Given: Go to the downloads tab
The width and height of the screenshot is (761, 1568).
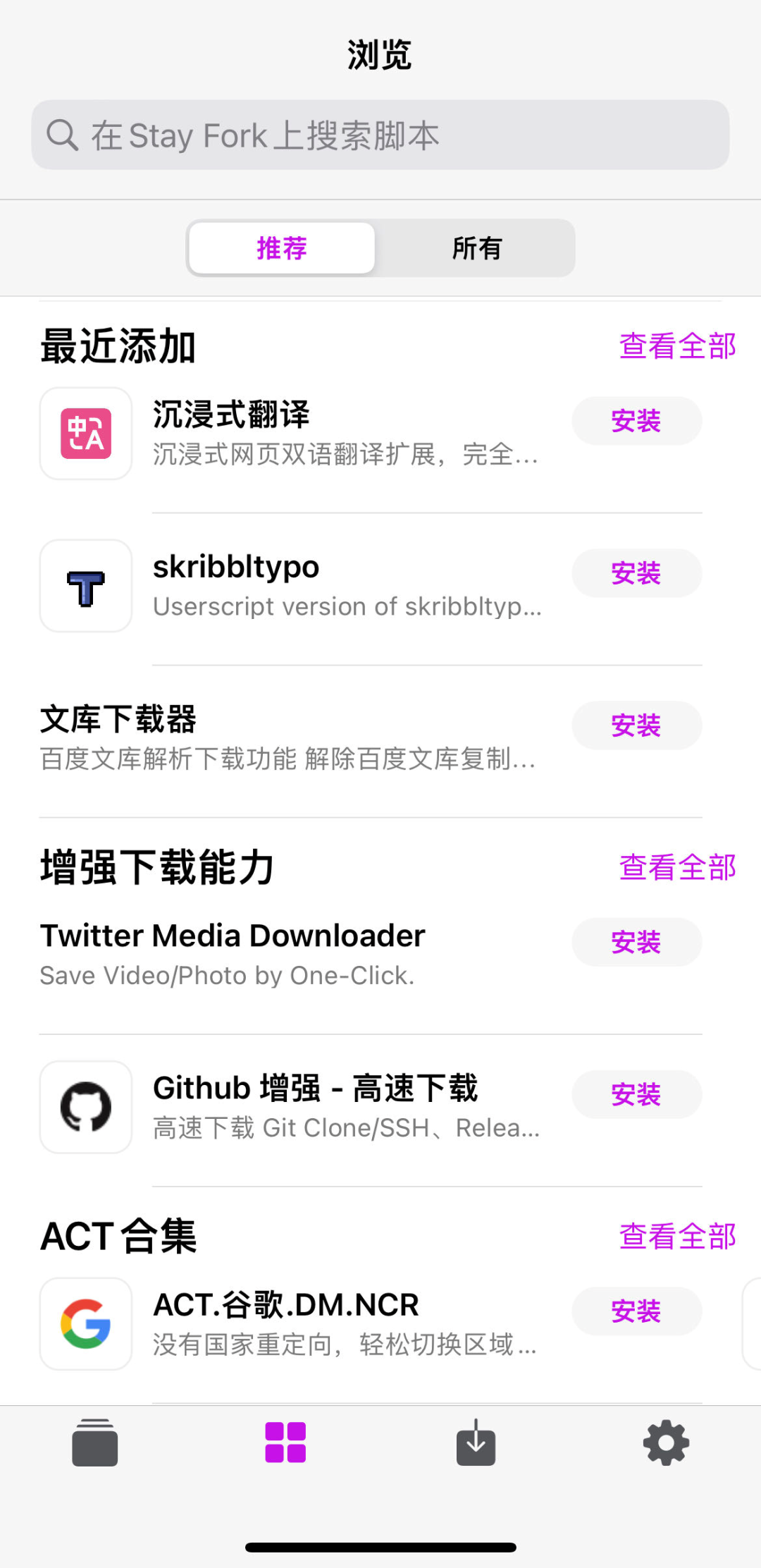Looking at the screenshot, I should 476,1443.
